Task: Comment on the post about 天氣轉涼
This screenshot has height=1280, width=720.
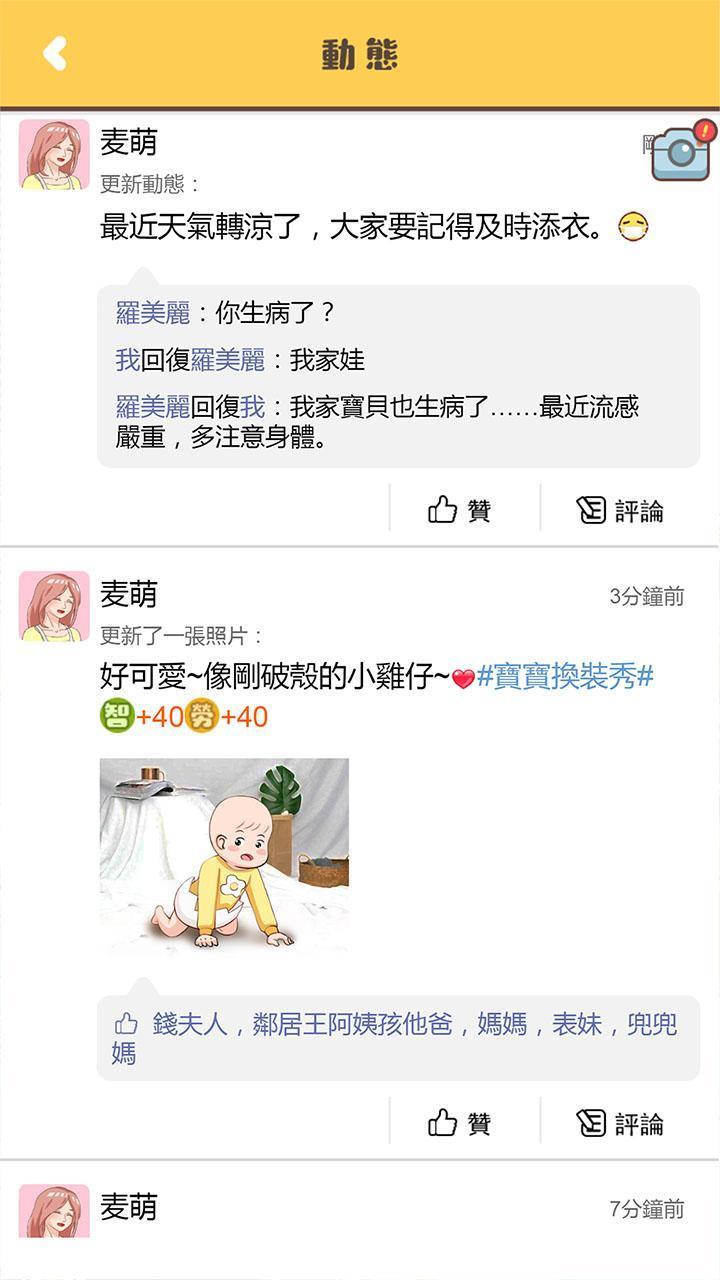Action: point(620,510)
